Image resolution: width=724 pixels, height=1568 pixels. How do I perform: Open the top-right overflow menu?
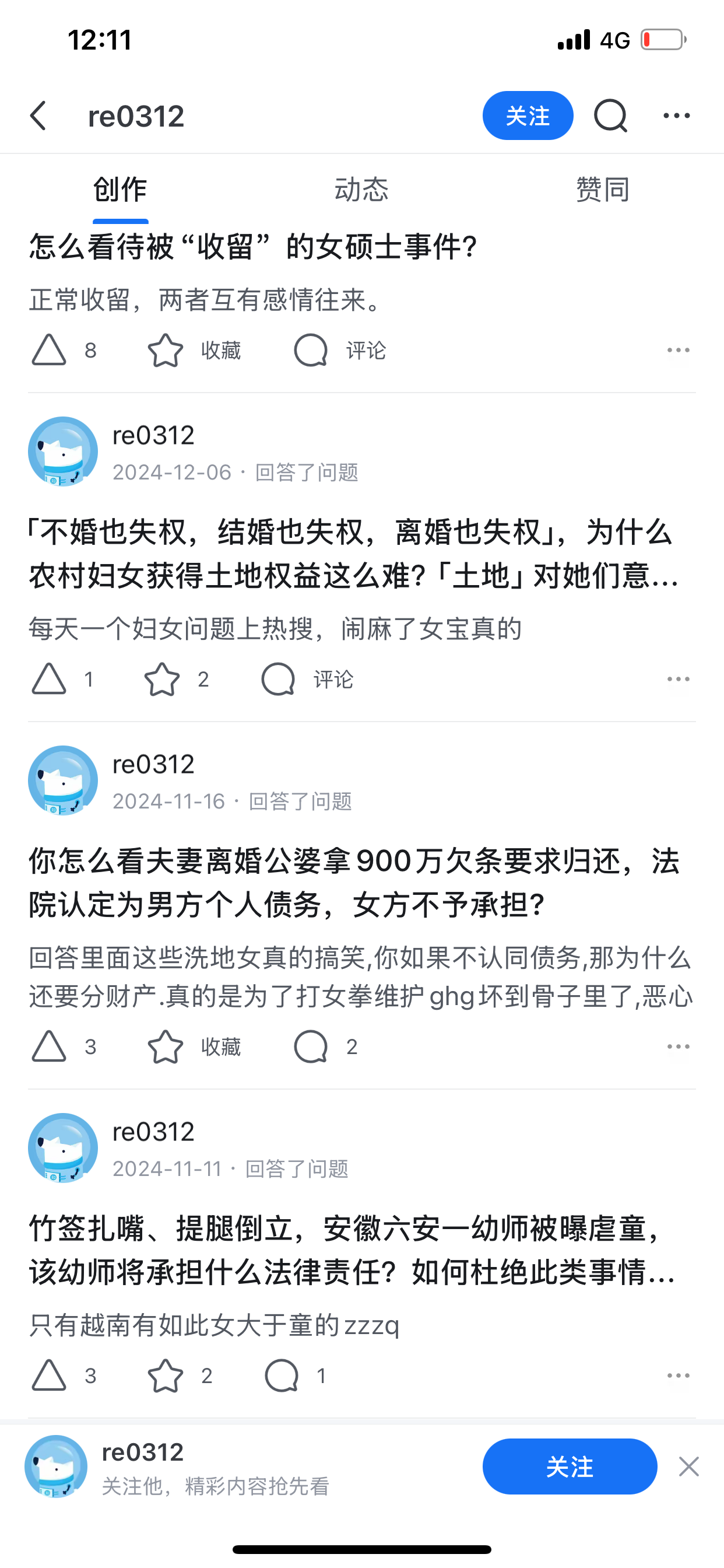[677, 116]
